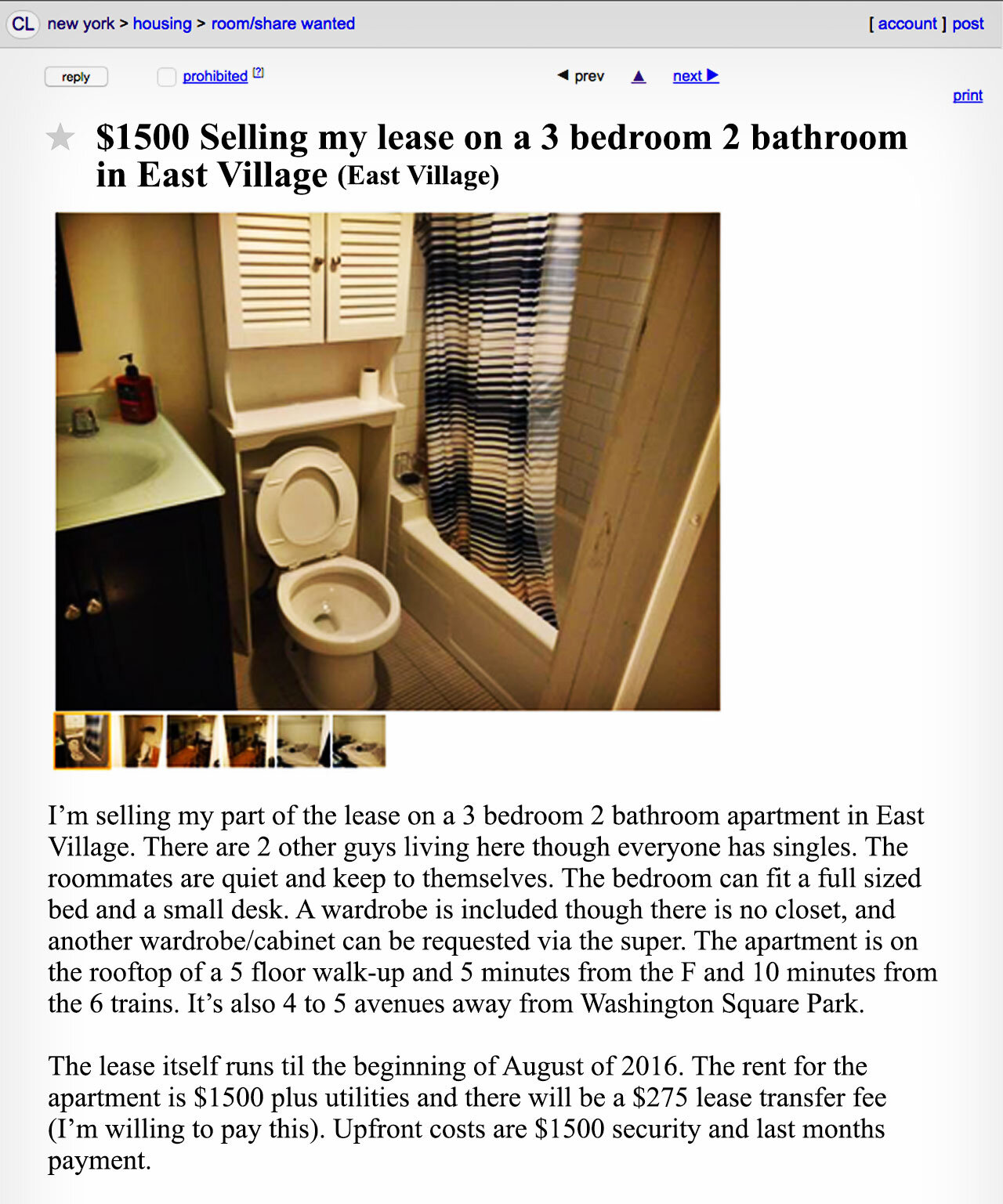Open the housing breadcrumb link
The image size is (1003, 1204).
(162, 24)
